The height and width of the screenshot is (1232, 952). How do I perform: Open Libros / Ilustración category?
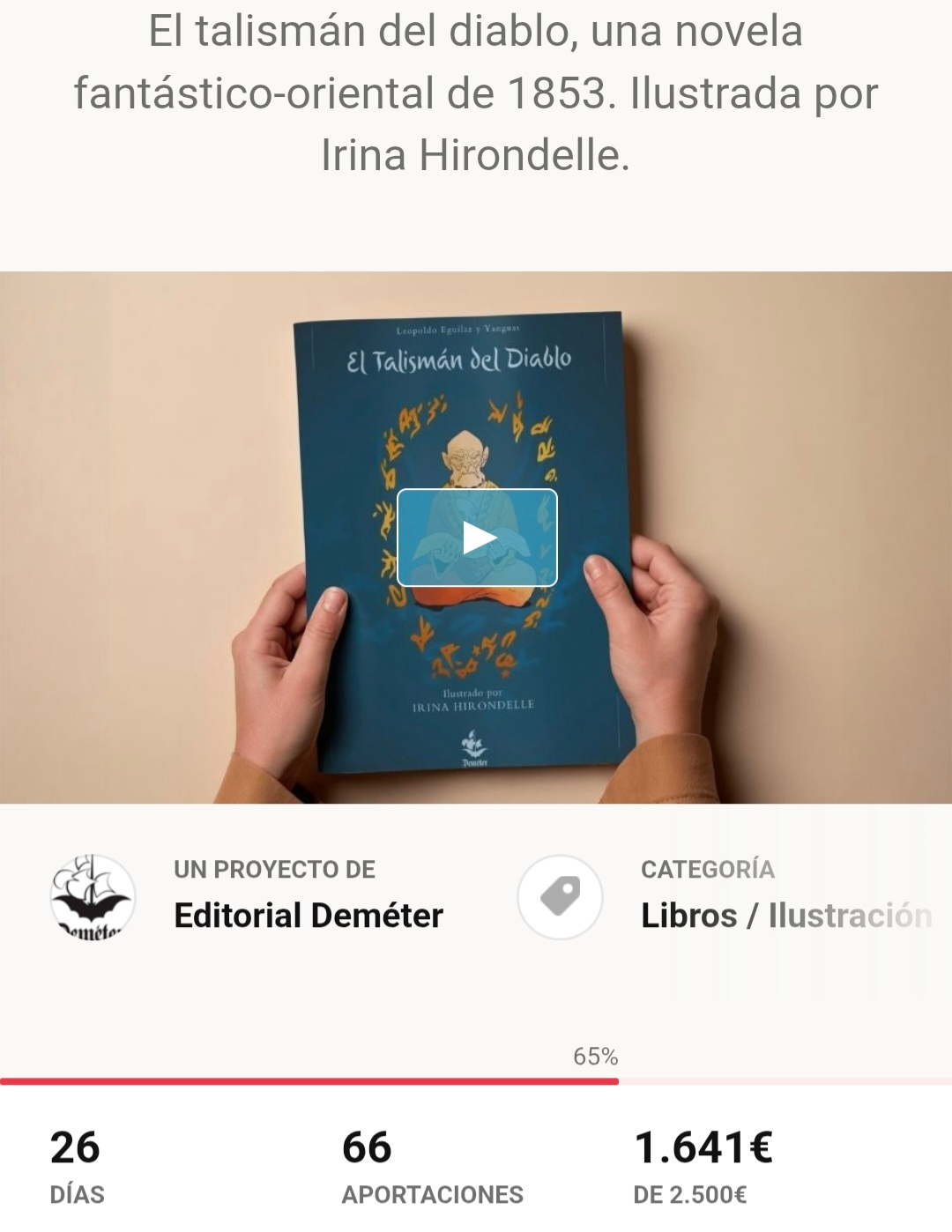coord(785,915)
